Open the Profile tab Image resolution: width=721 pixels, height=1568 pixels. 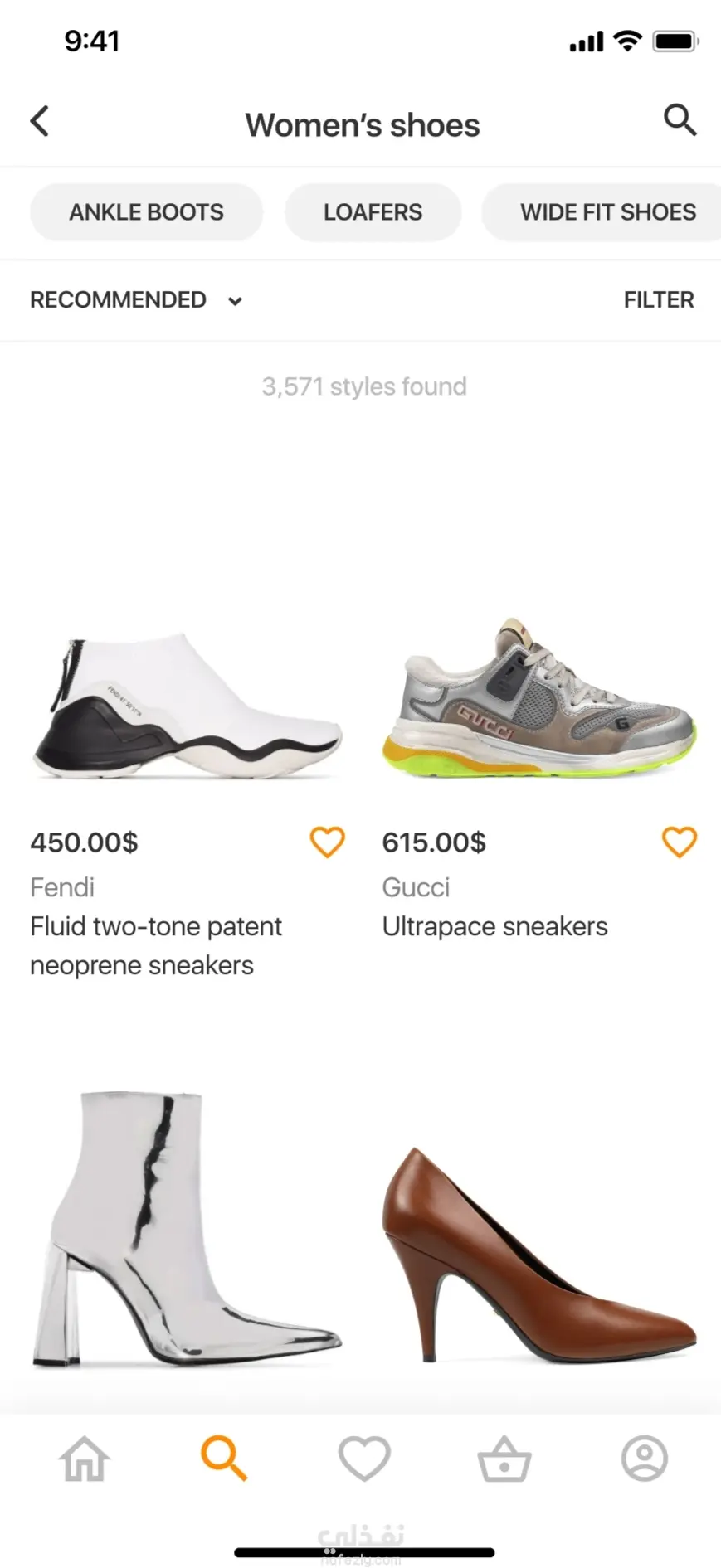click(x=644, y=1459)
